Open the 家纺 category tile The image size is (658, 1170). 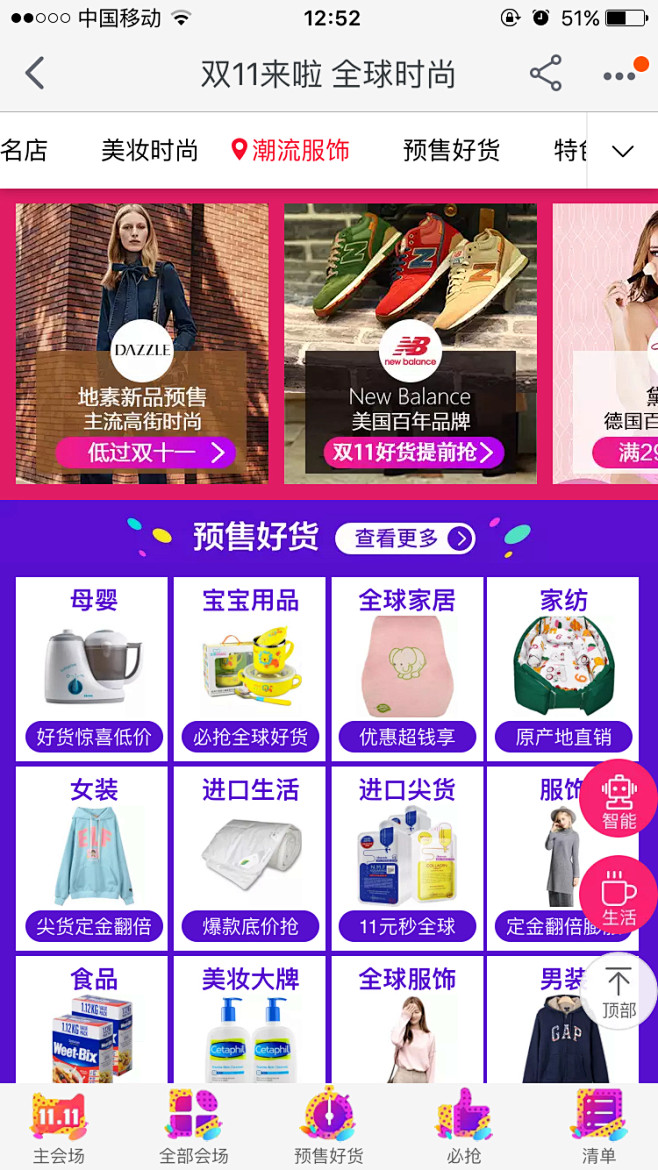[x=563, y=669]
